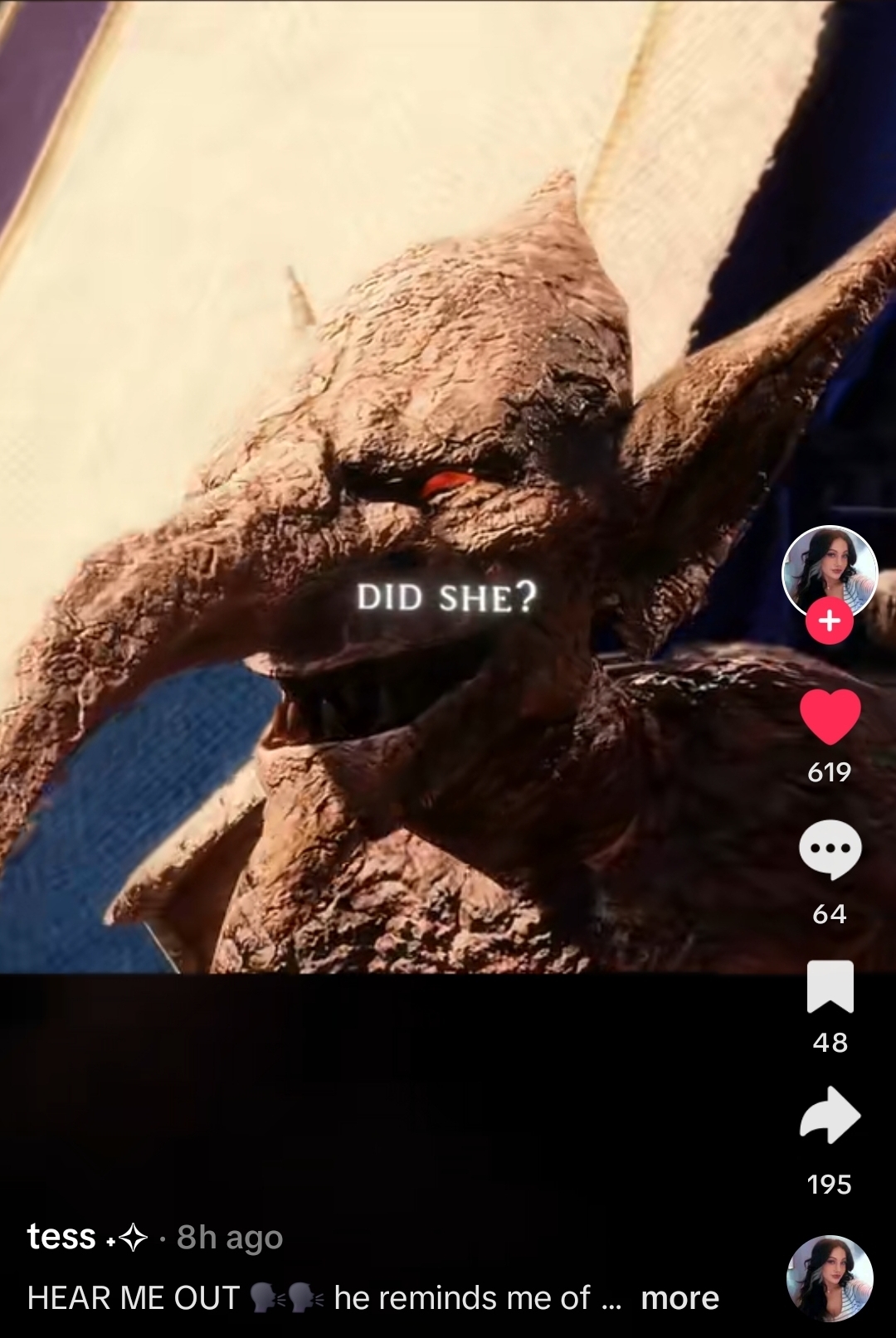Bookmark this video to favorites
896x1338 pixels.
coord(830,987)
